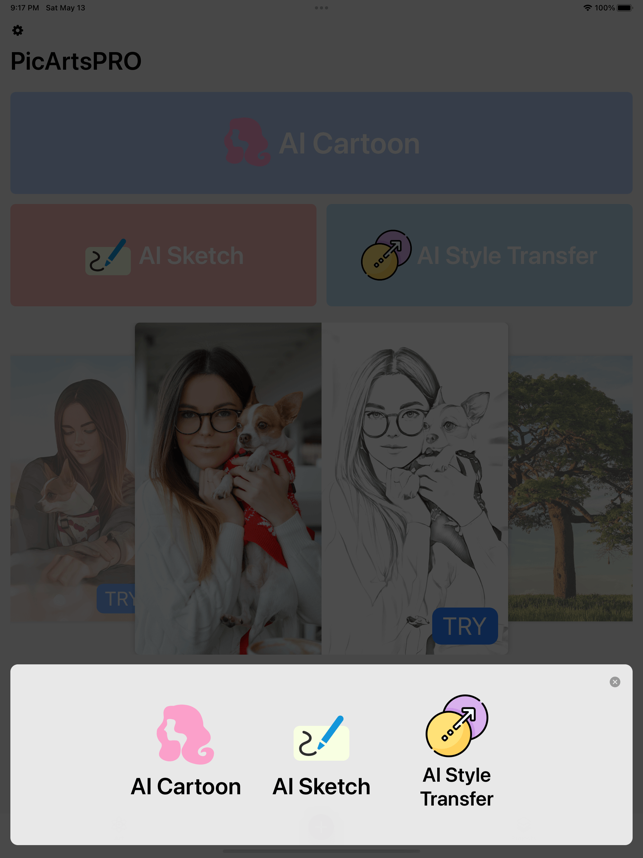
Task: Choose AI Sketch in the bottom sheet
Action: (x=321, y=756)
